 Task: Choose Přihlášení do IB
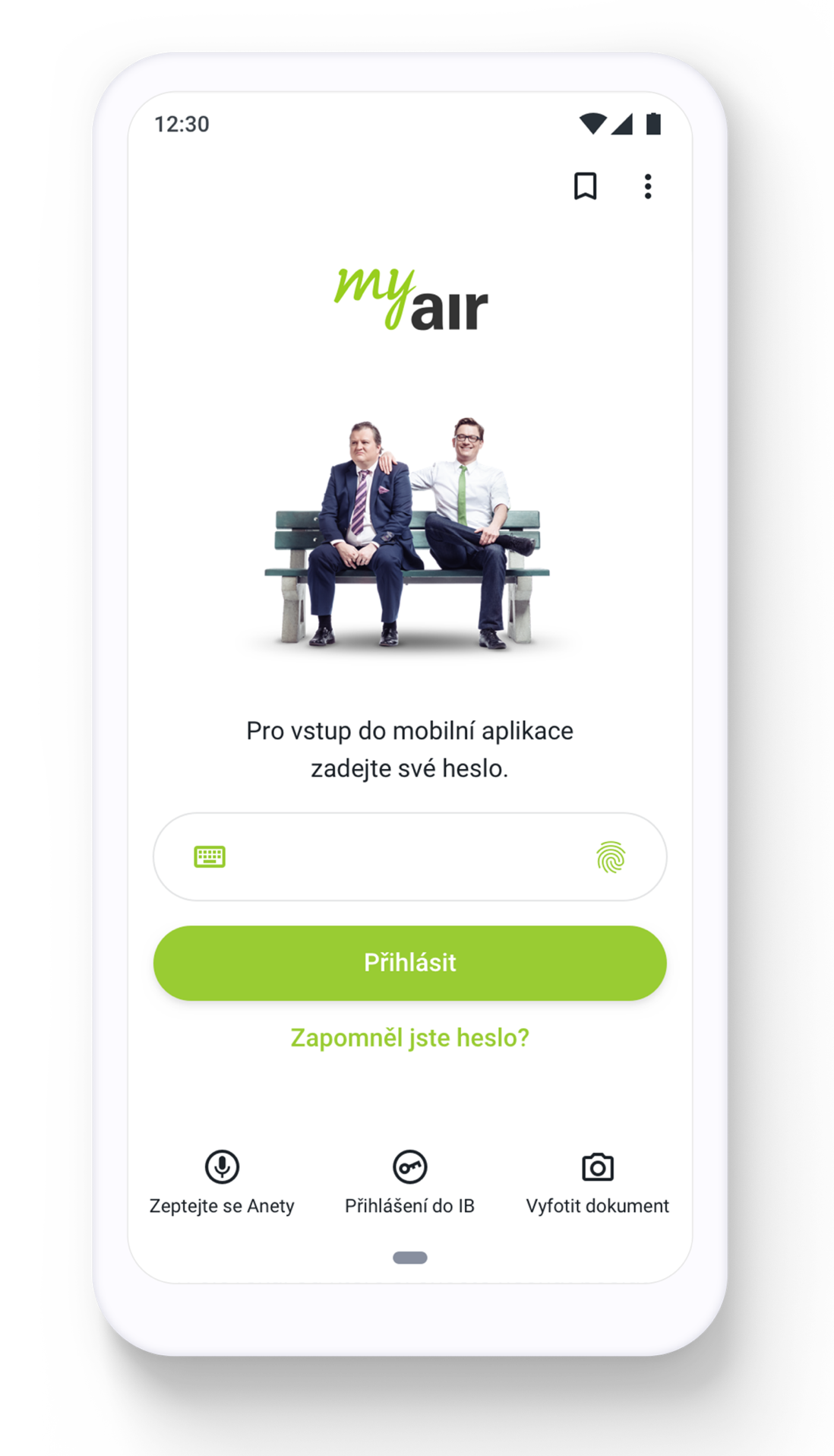click(409, 1182)
